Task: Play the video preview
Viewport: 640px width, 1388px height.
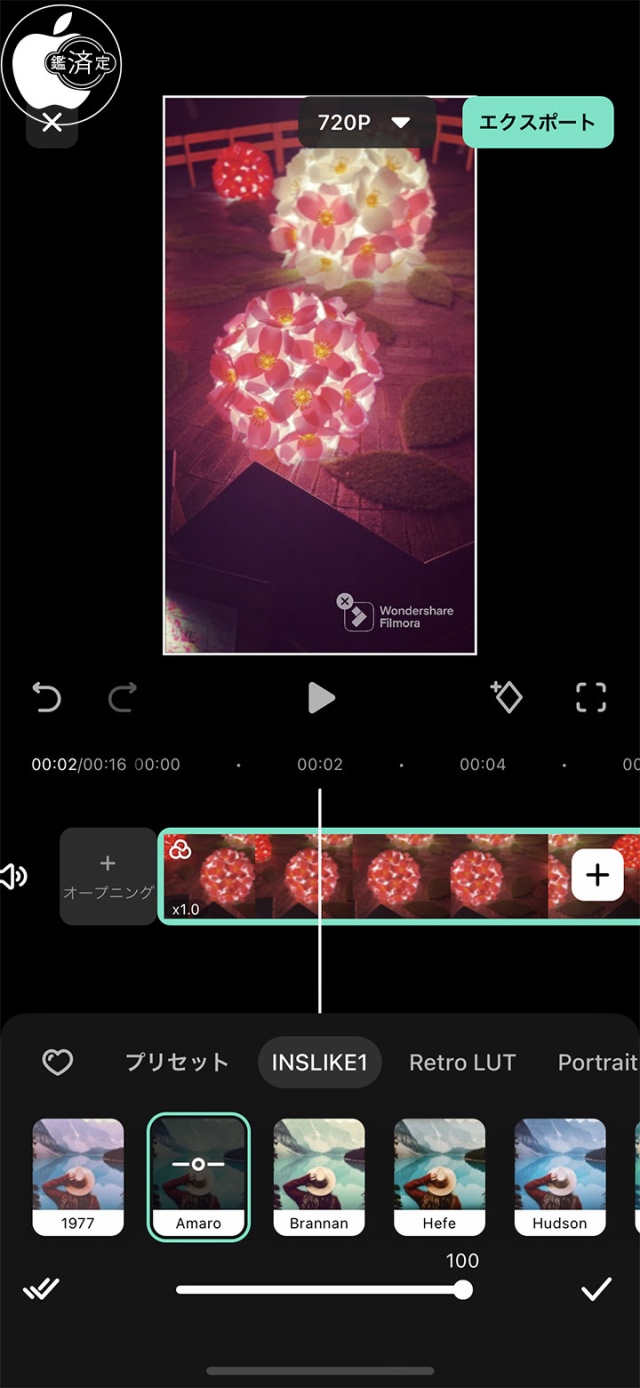Action: click(320, 697)
